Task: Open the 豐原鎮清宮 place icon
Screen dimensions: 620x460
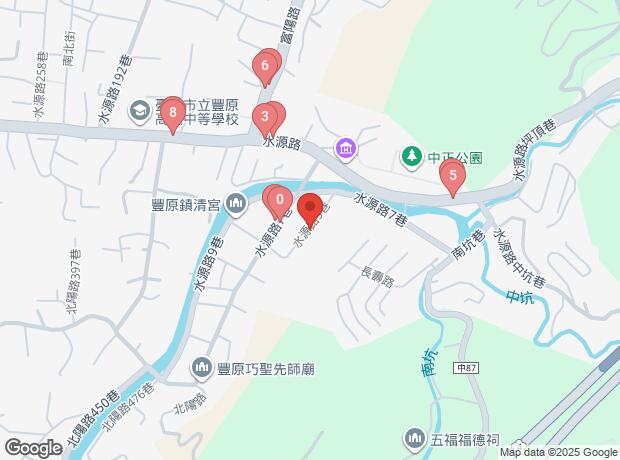Action: [236, 206]
